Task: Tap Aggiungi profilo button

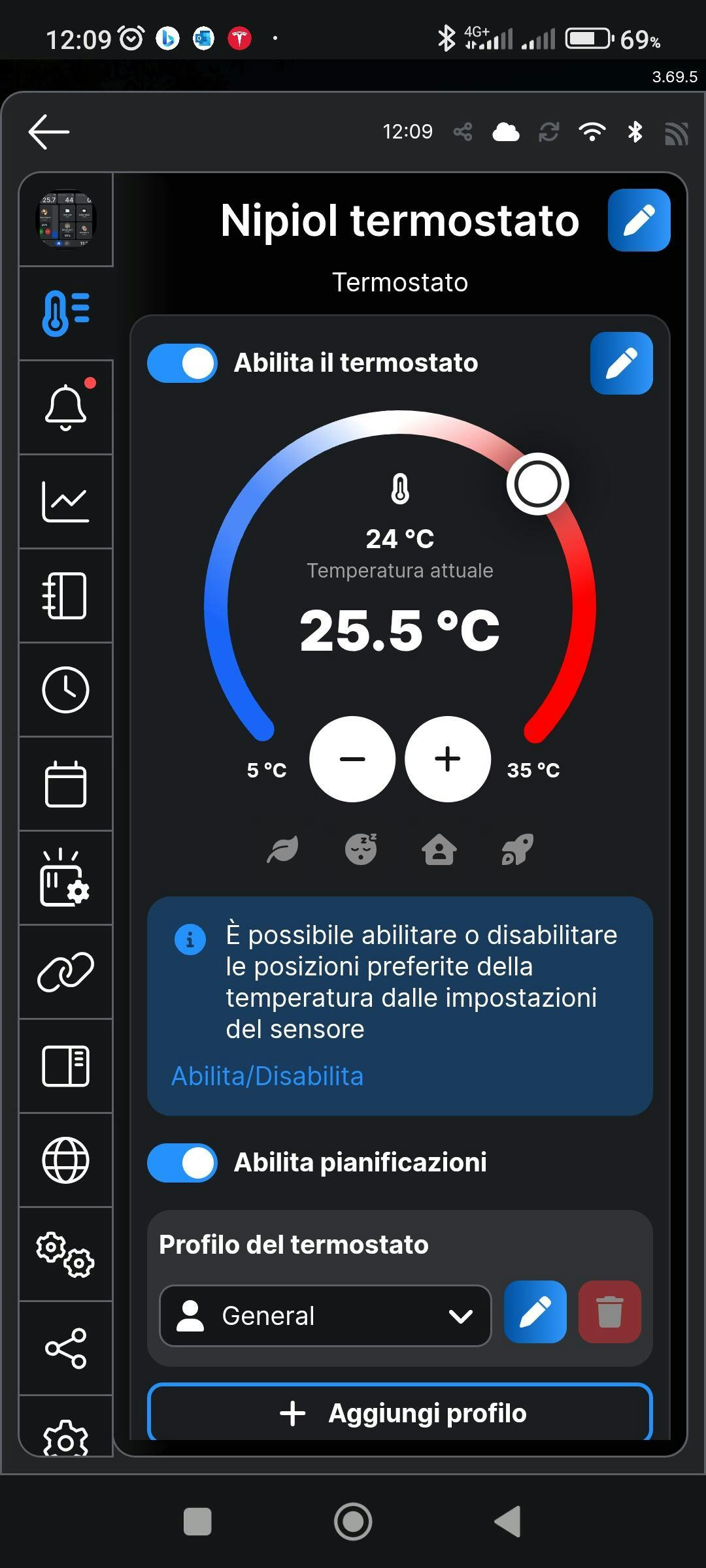Action: (x=400, y=1413)
